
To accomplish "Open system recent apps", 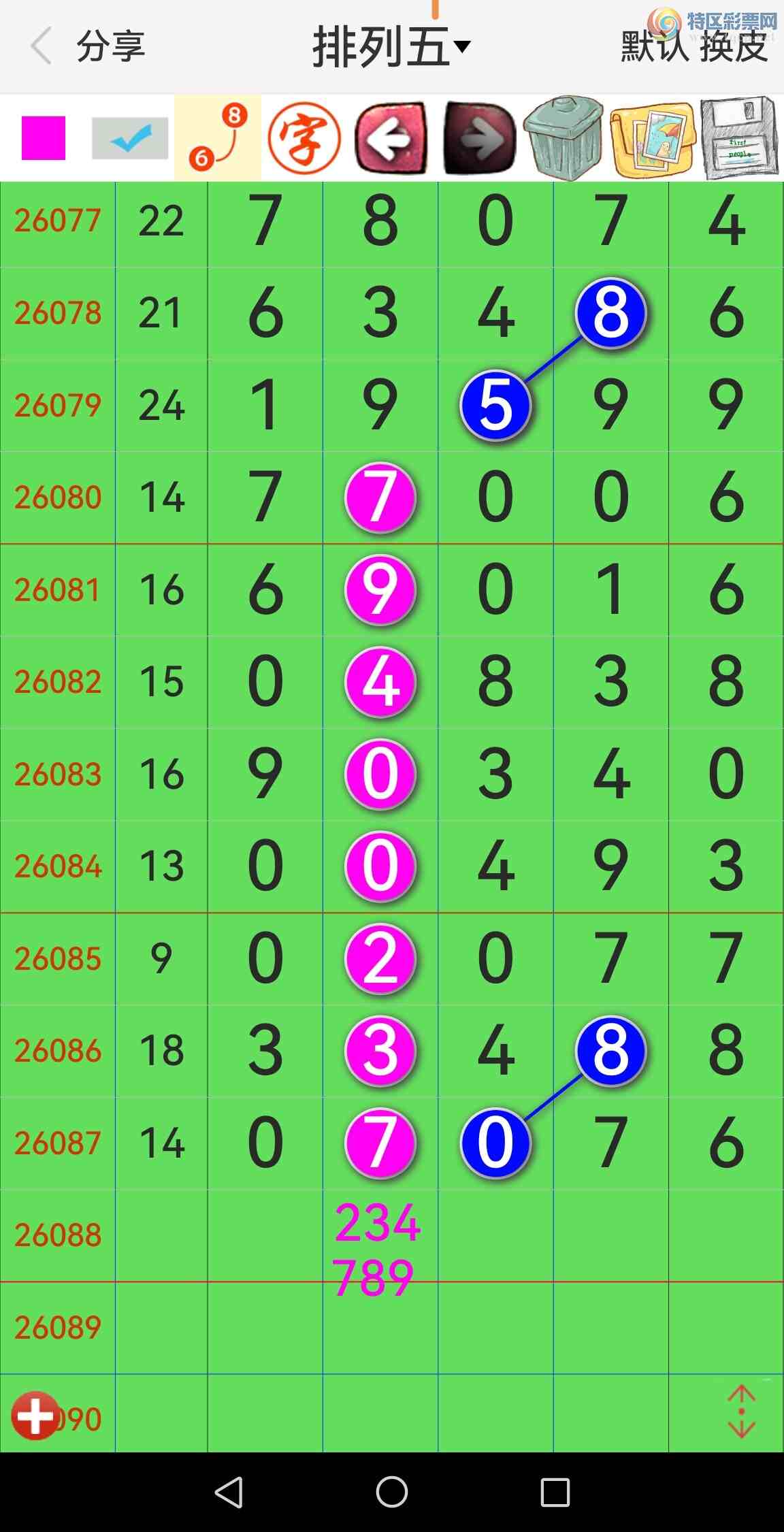I will pyautogui.click(x=555, y=1493).
